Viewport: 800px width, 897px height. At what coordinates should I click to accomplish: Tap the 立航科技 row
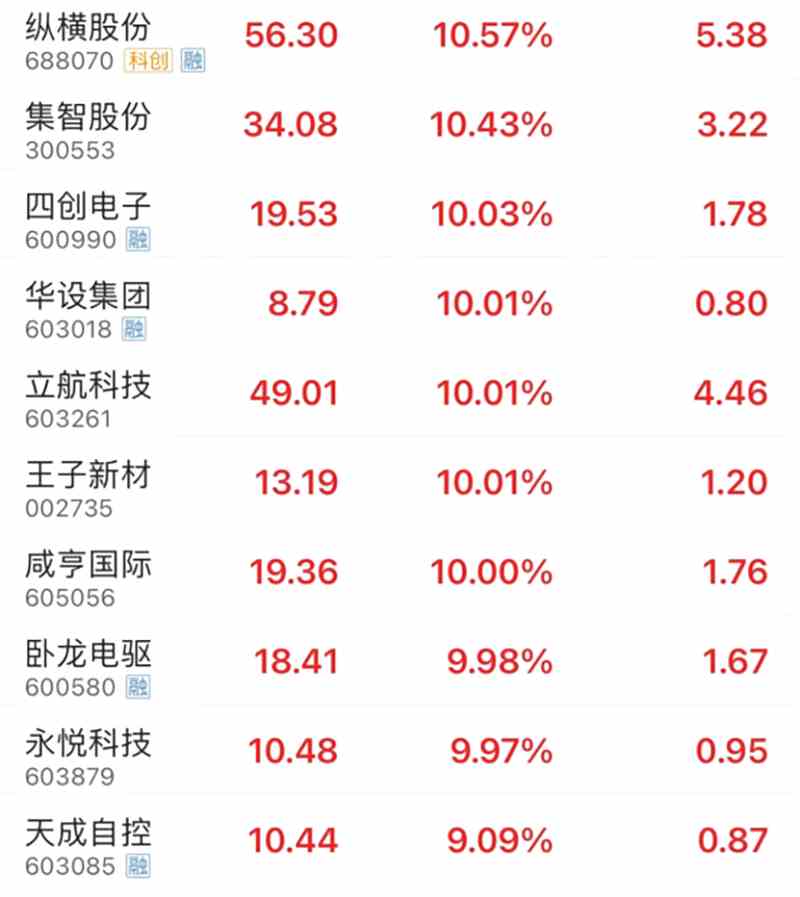(88, 387)
